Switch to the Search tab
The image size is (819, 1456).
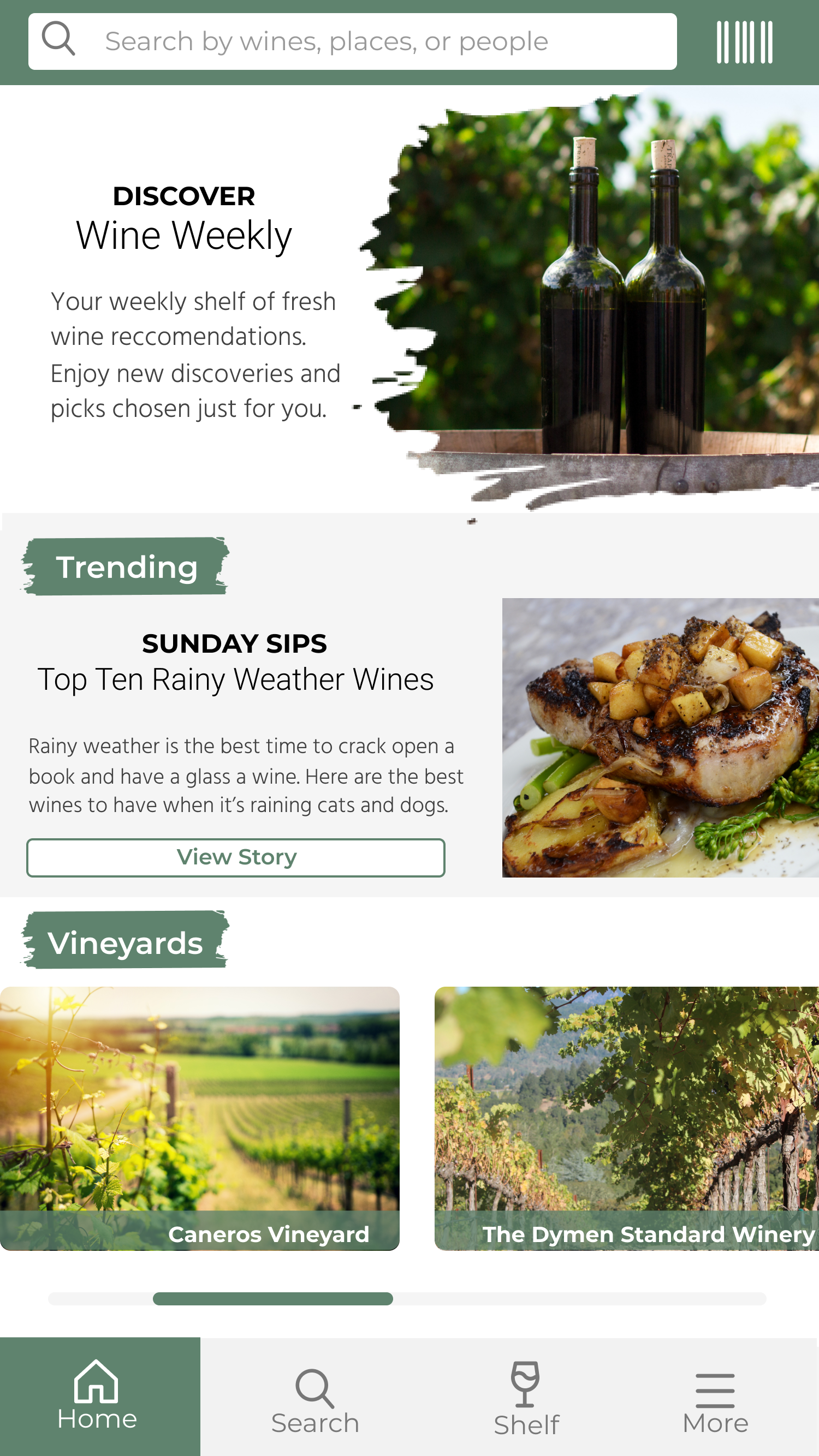pos(315,1400)
